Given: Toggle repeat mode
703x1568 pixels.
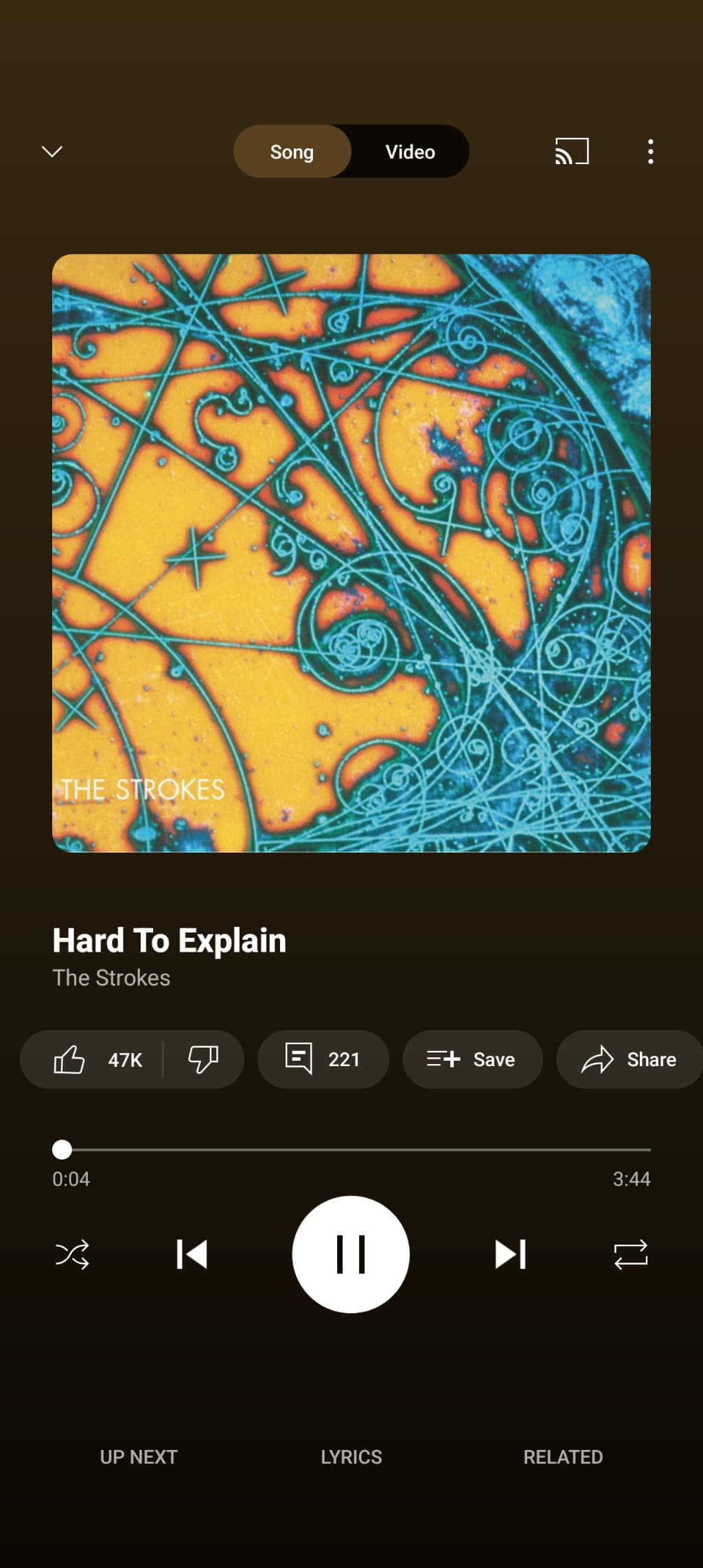Looking at the screenshot, I should pos(630,1254).
